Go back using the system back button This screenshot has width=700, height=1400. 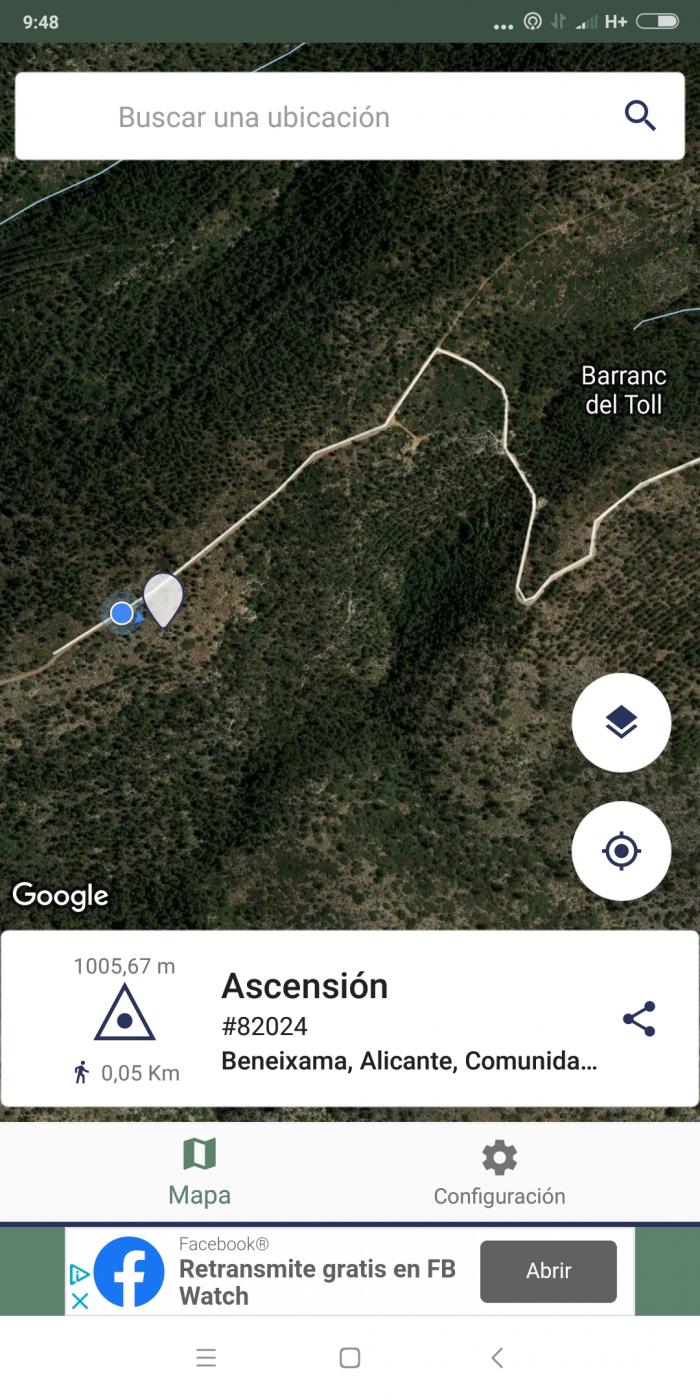point(497,1357)
